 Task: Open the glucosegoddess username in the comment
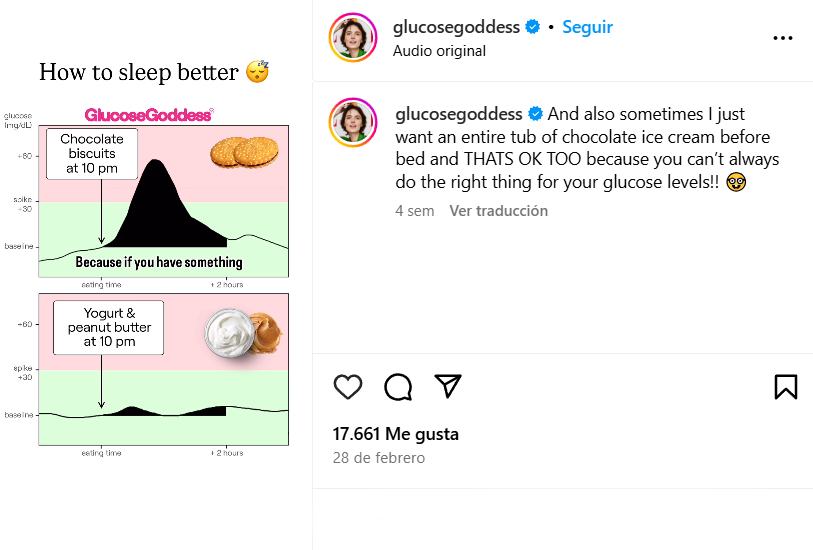[x=459, y=114]
